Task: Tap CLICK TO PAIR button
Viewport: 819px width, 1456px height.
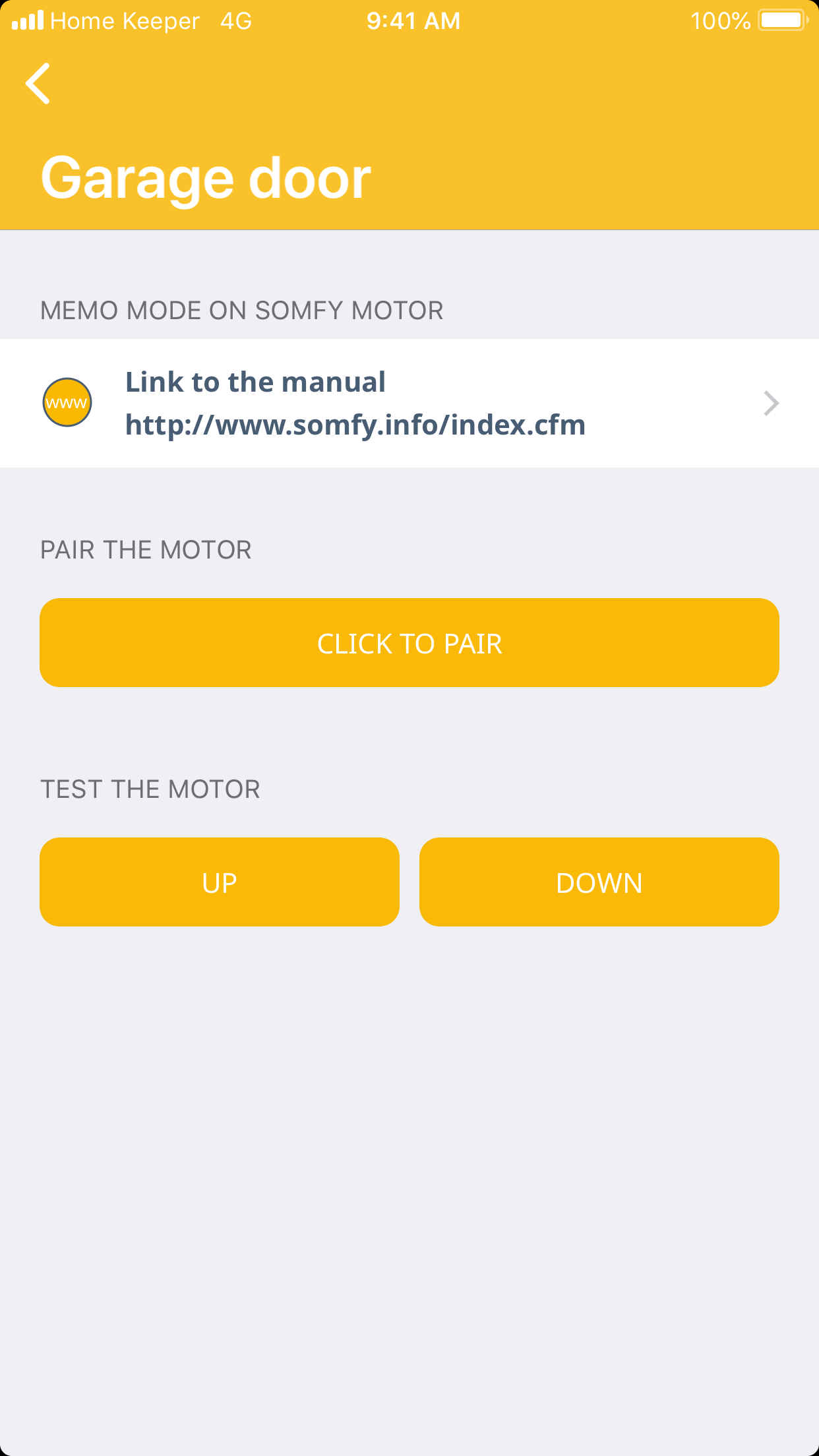Action: coord(409,643)
